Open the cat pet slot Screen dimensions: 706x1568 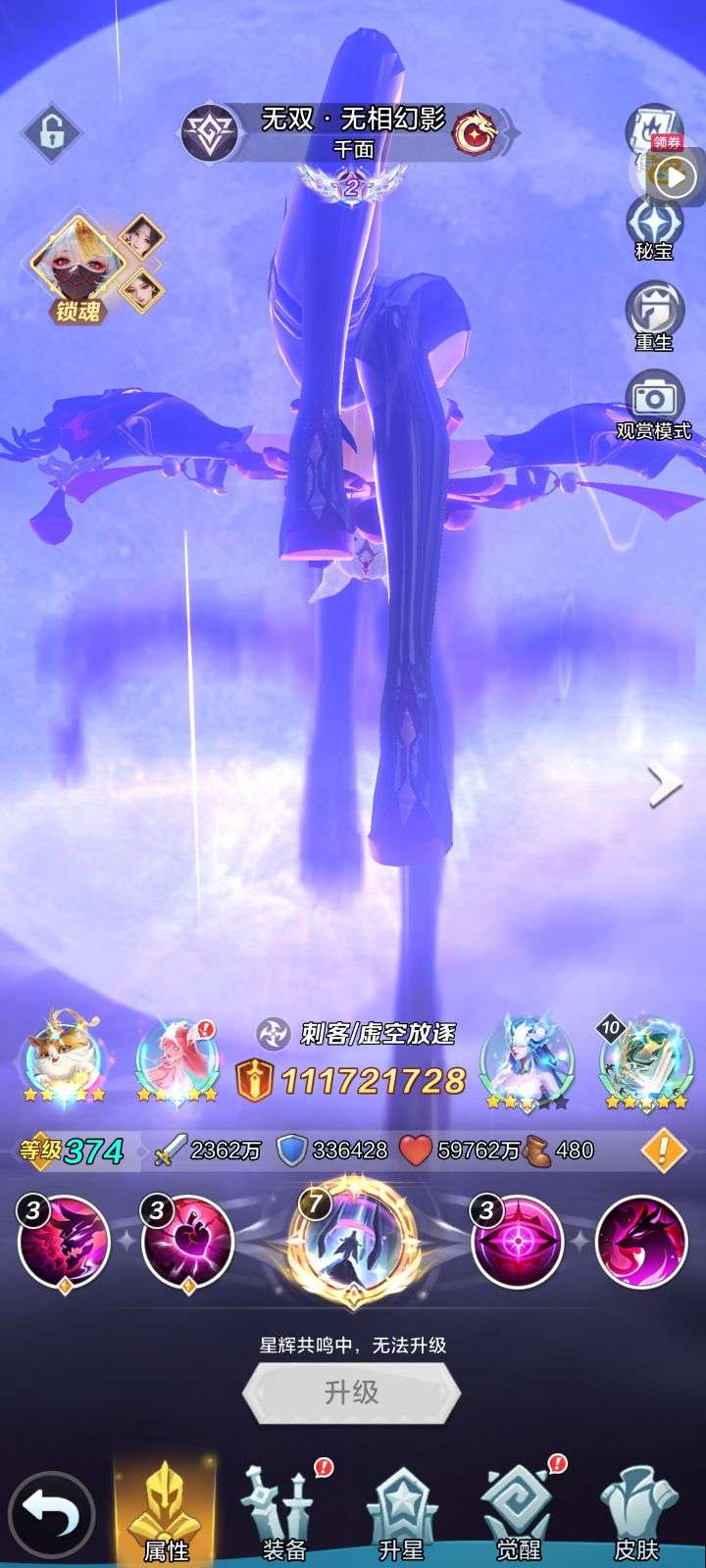click(x=65, y=1068)
